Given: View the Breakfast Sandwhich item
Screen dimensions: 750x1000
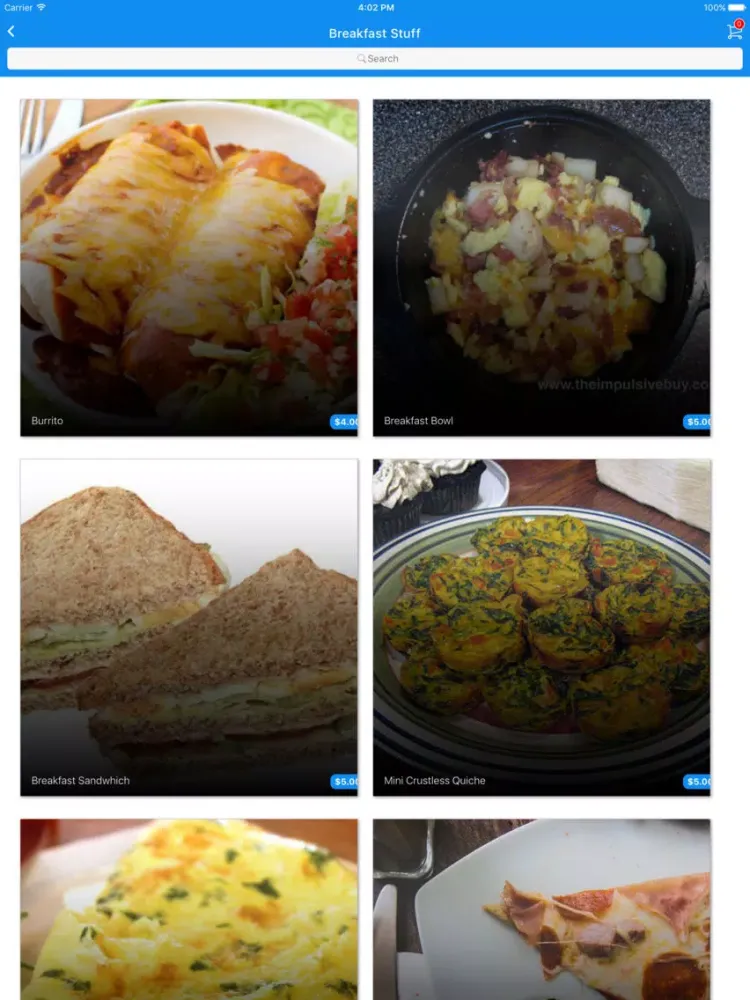Looking at the screenshot, I should click(189, 627).
